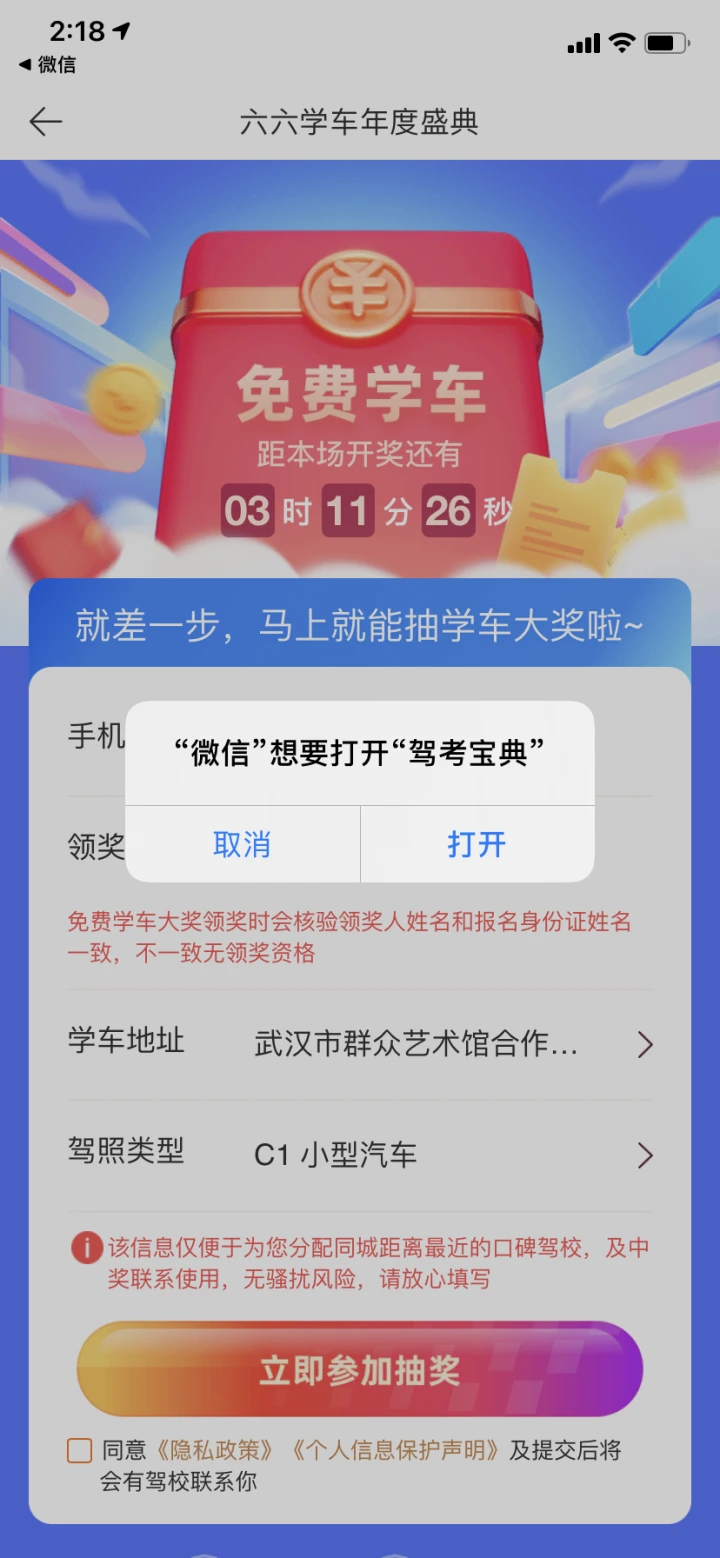The width and height of the screenshot is (720, 1558).
Task: Go back with the top-left arrow
Action: 45,122
